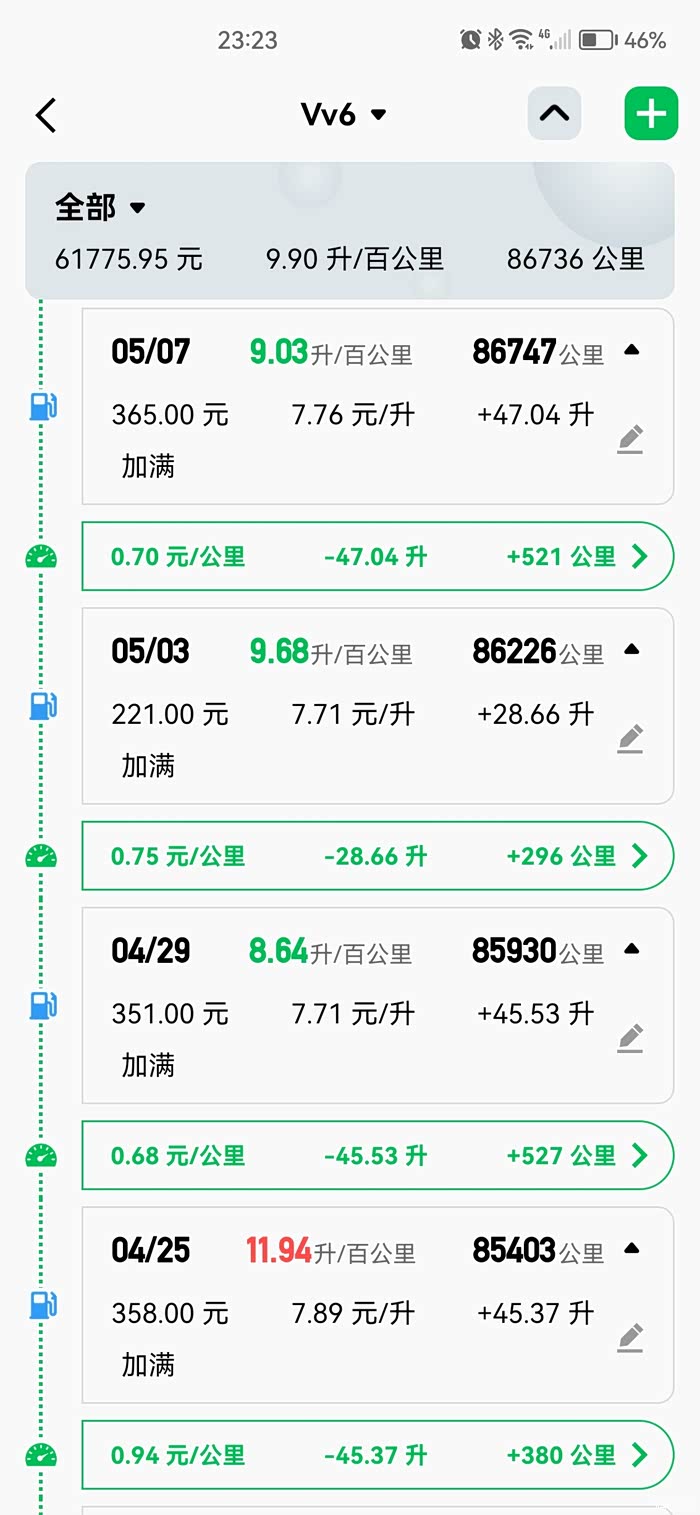Open the +380 公里 trip details

click(x=640, y=1456)
